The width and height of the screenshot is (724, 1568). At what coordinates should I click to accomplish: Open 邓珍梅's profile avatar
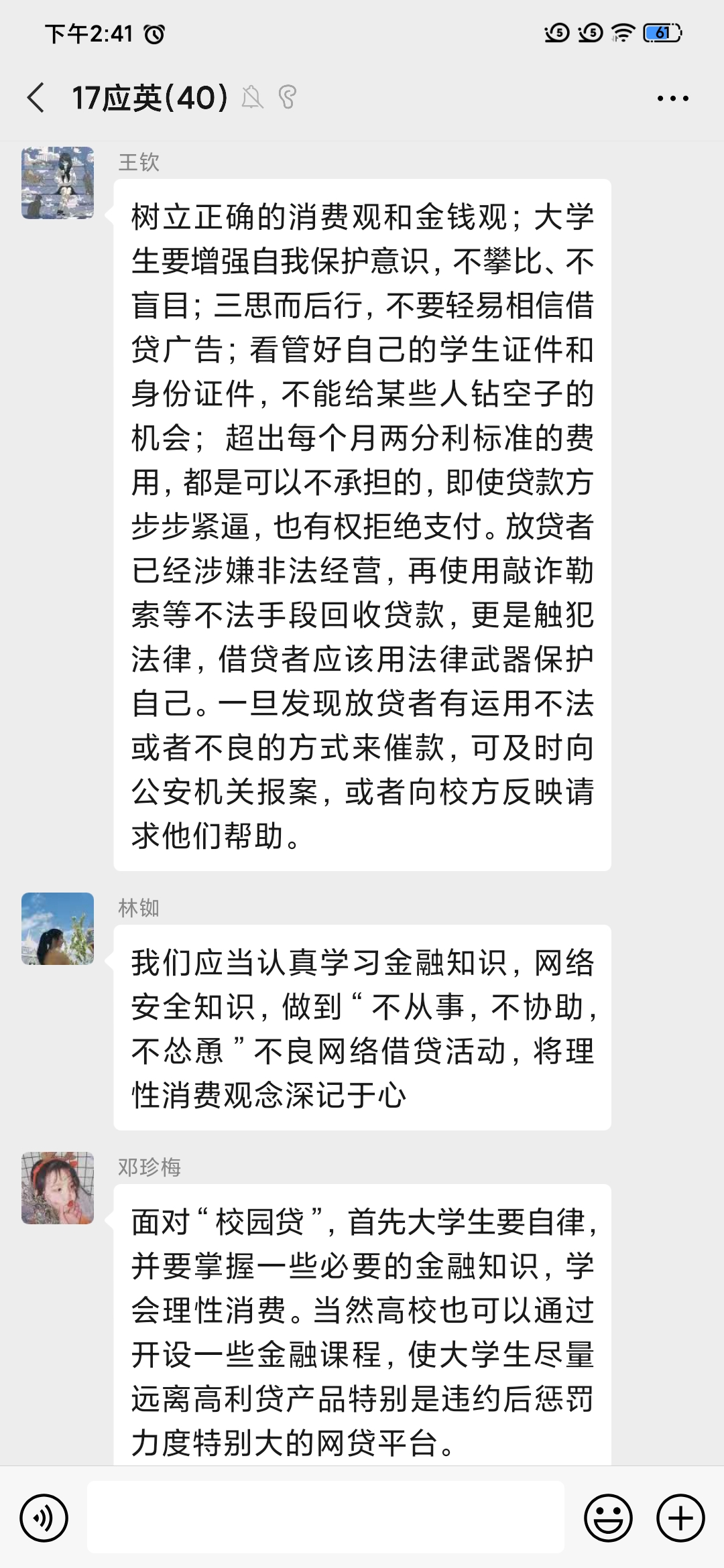click(58, 1188)
